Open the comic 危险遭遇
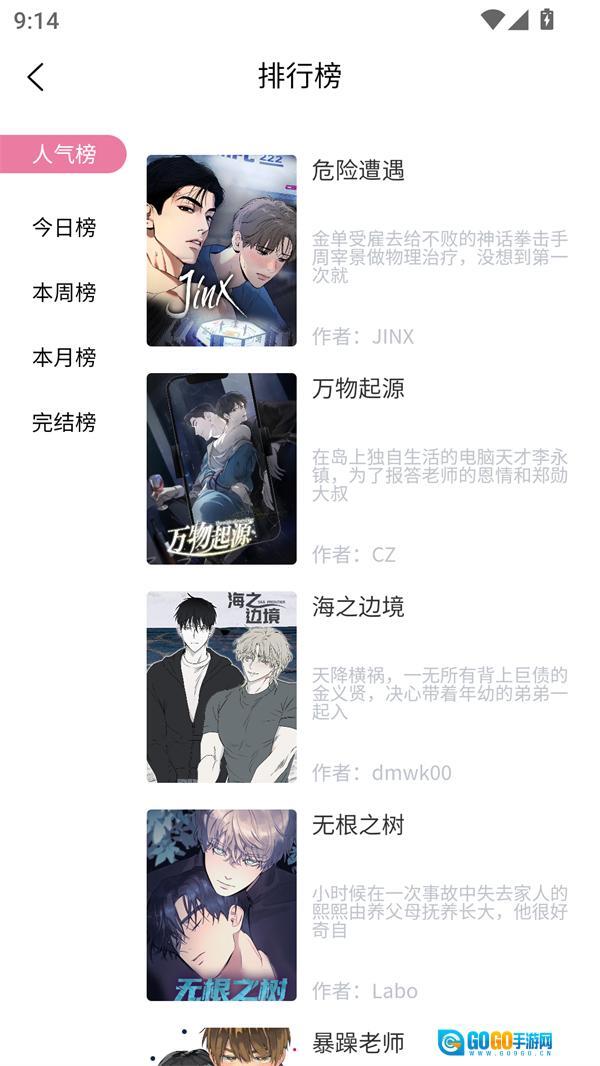Screen dimensions: 600x1066 (x=357, y=170)
